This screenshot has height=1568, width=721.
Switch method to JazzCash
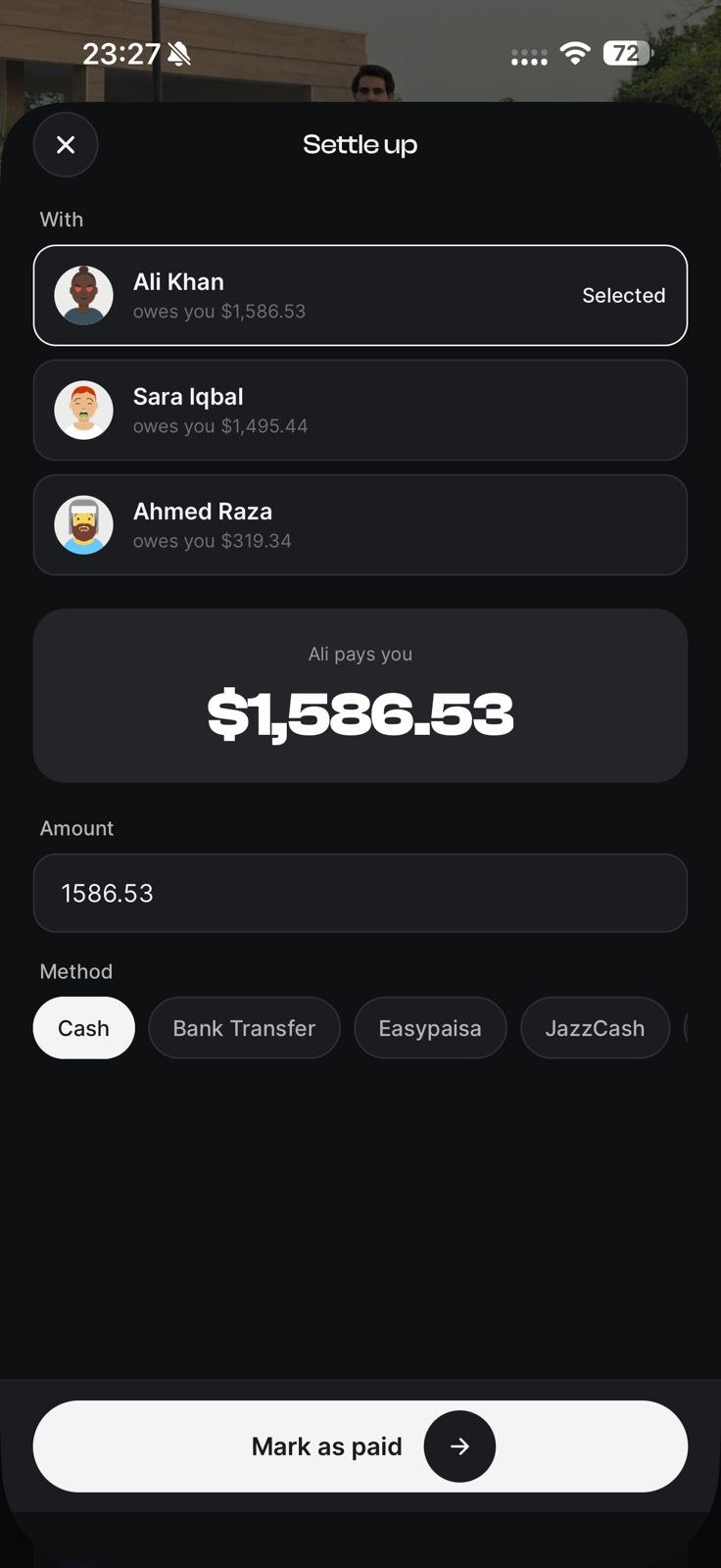595,1028
